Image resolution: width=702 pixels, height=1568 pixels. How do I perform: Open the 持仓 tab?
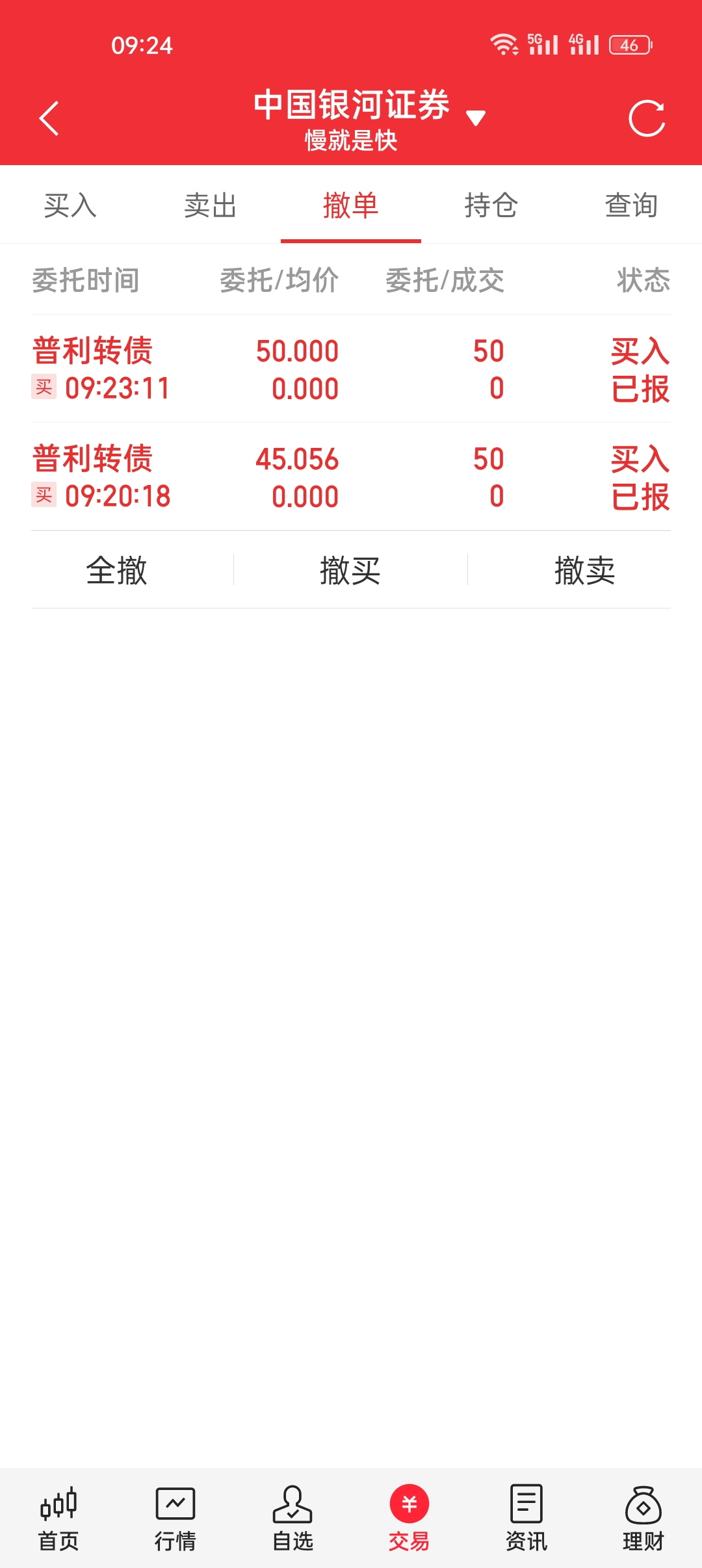click(x=491, y=205)
